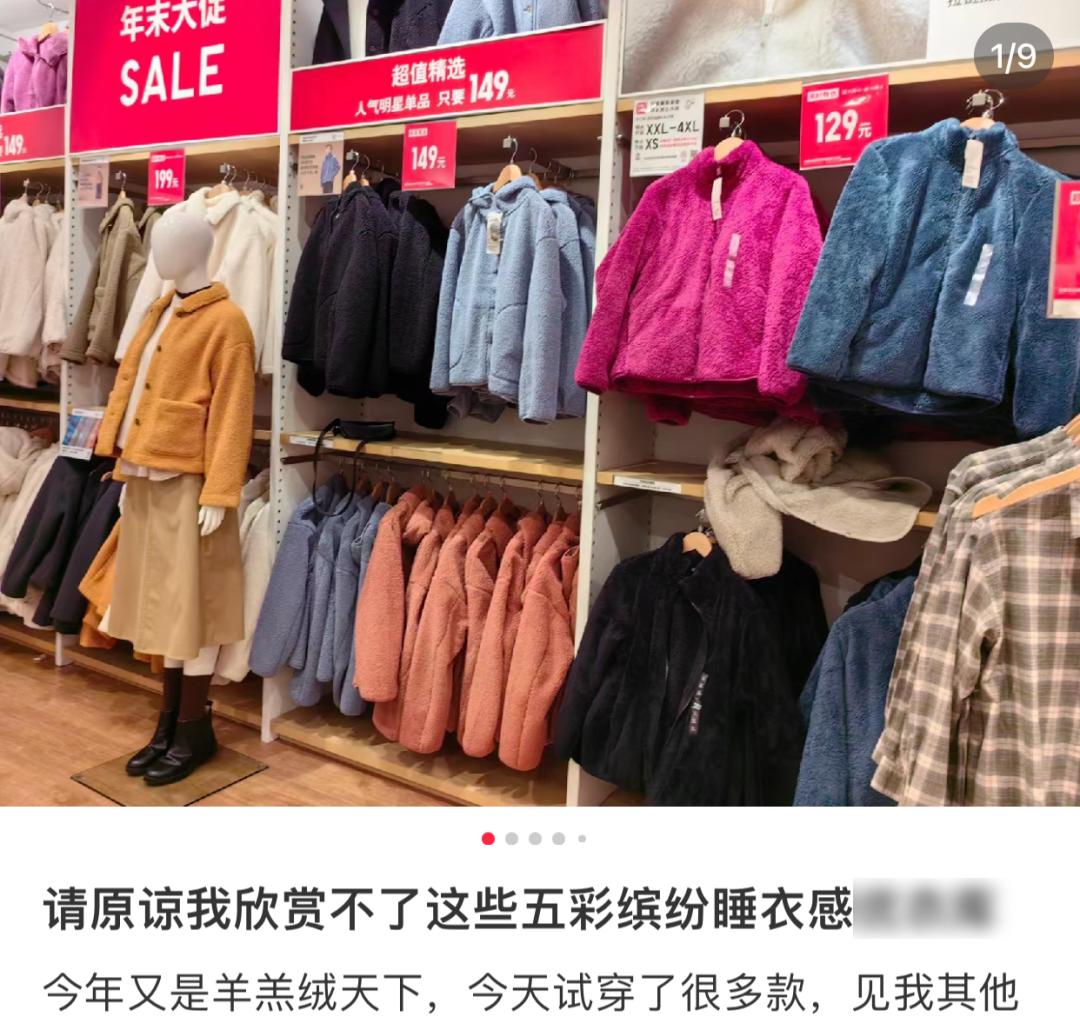Tap the photo carousel page indicator dots
Viewport: 1080px width, 1030px height.
click(535, 838)
